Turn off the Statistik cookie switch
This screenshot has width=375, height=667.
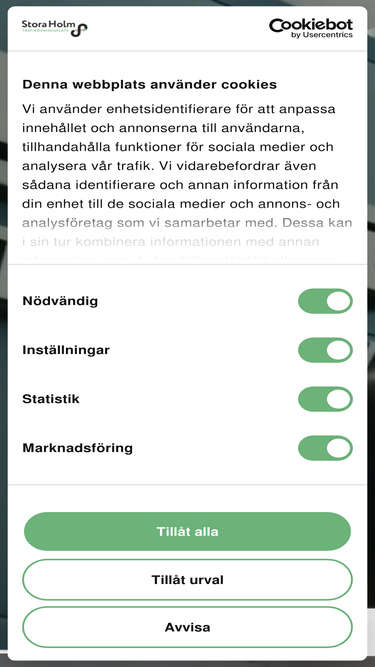[x=325, y=399]
